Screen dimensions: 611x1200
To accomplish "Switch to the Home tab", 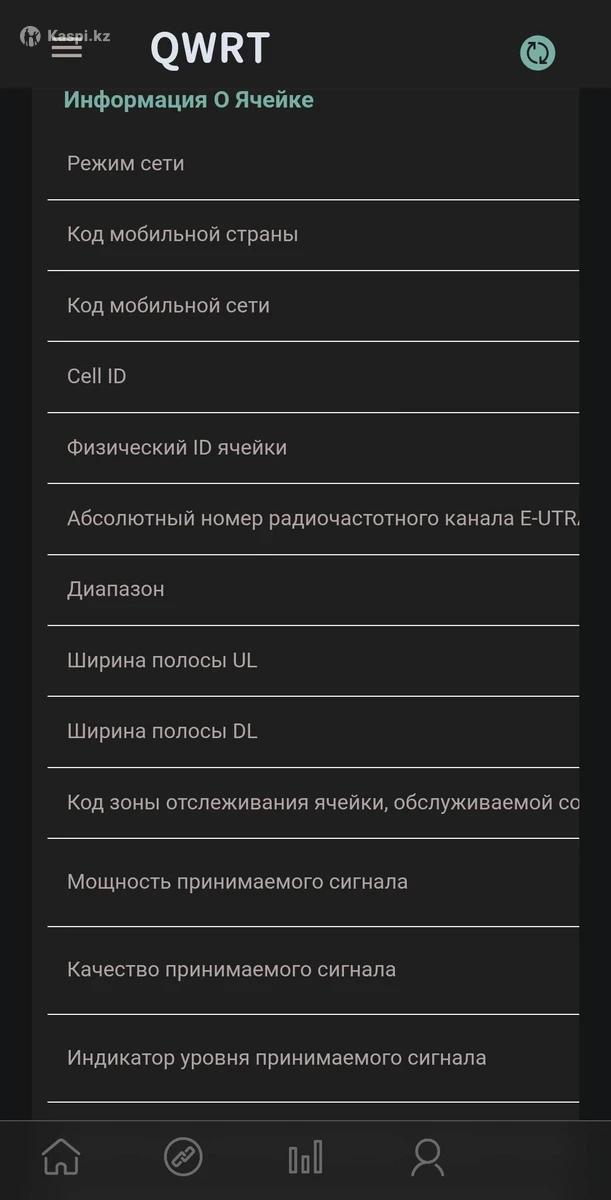I will [61, 1158].
